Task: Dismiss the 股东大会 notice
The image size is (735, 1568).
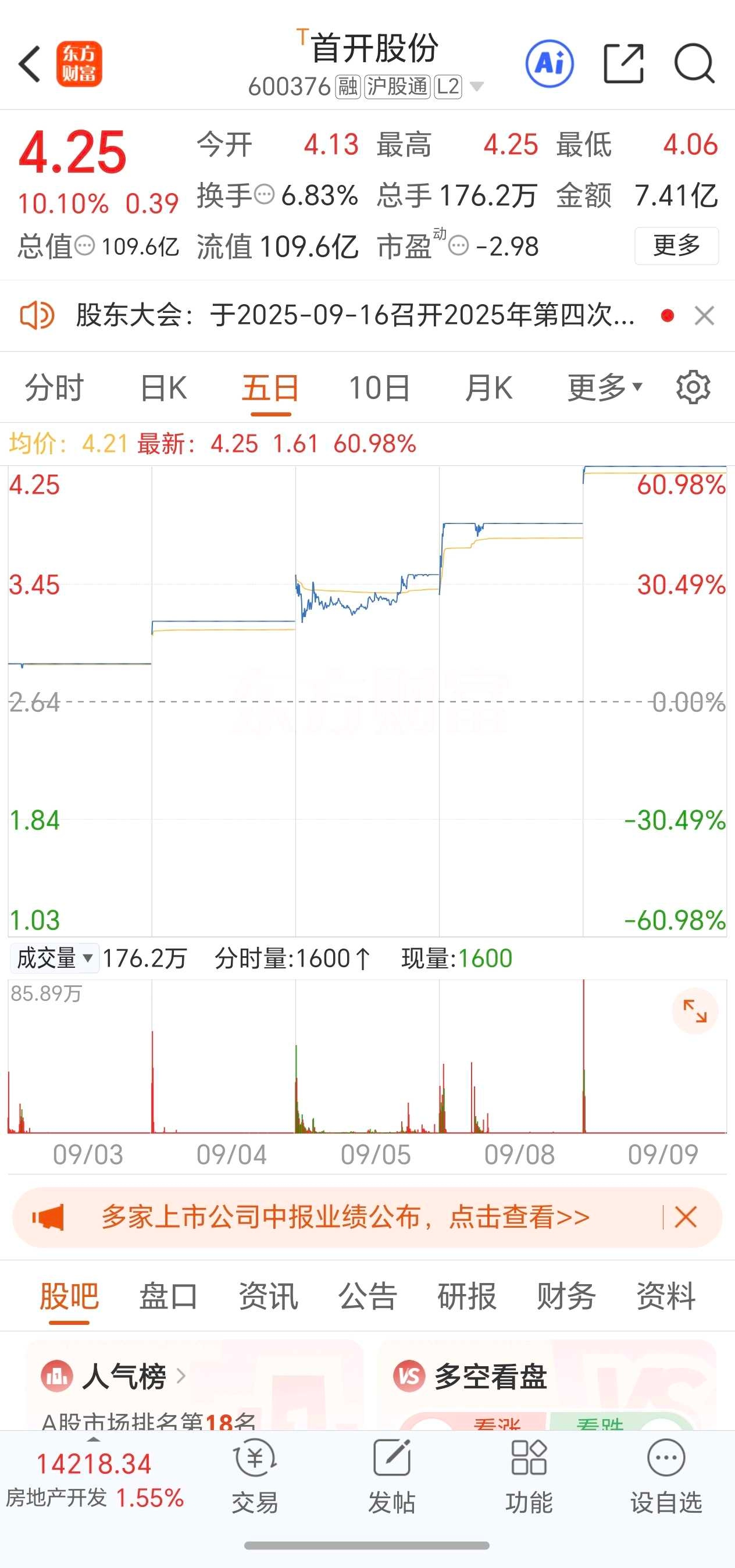Action: pos(704,316)
